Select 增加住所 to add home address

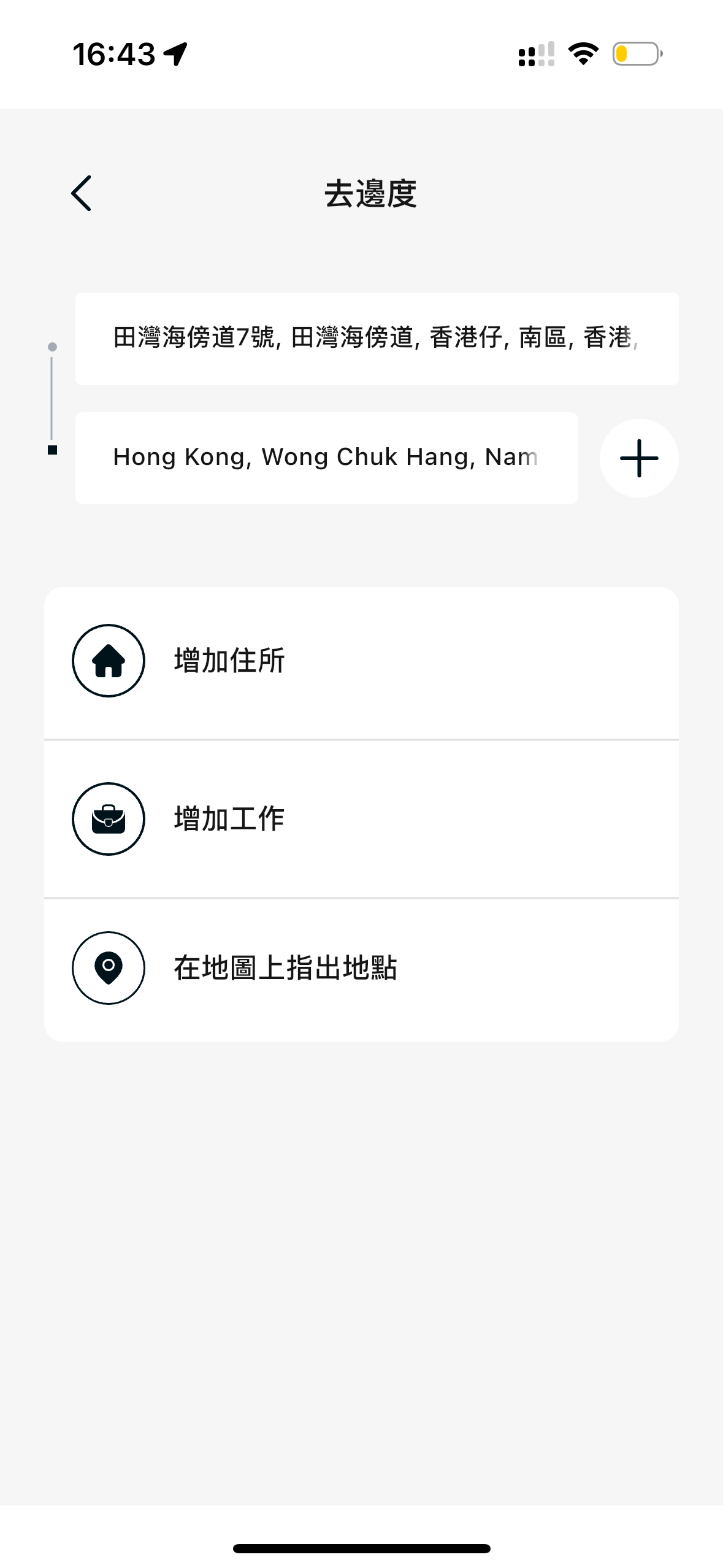click(361, 661)
